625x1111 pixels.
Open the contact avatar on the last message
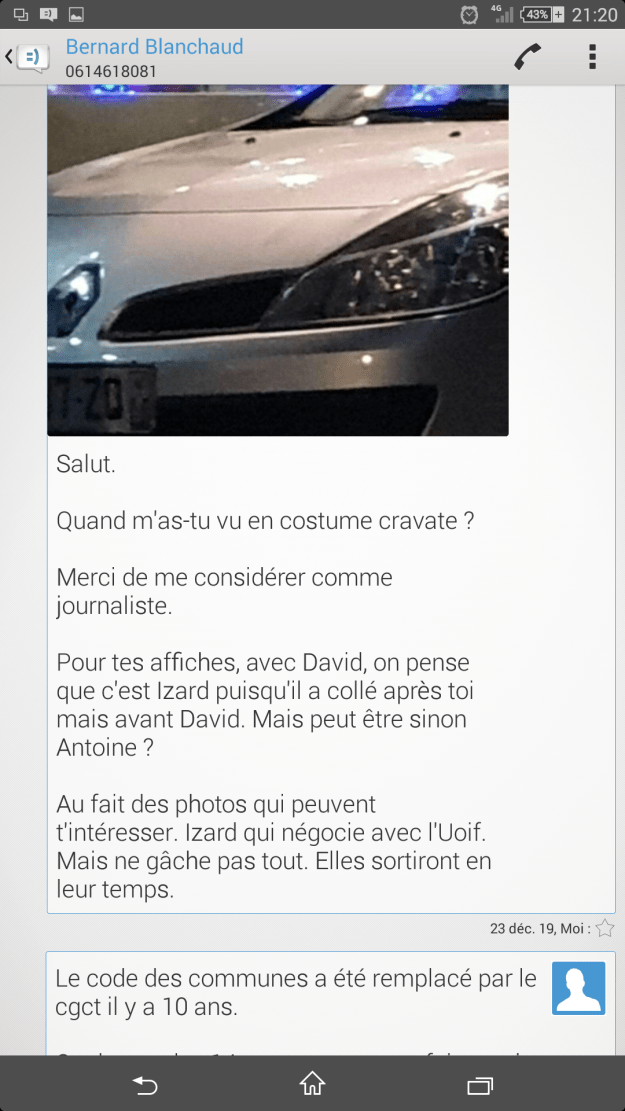coord(578,988)
